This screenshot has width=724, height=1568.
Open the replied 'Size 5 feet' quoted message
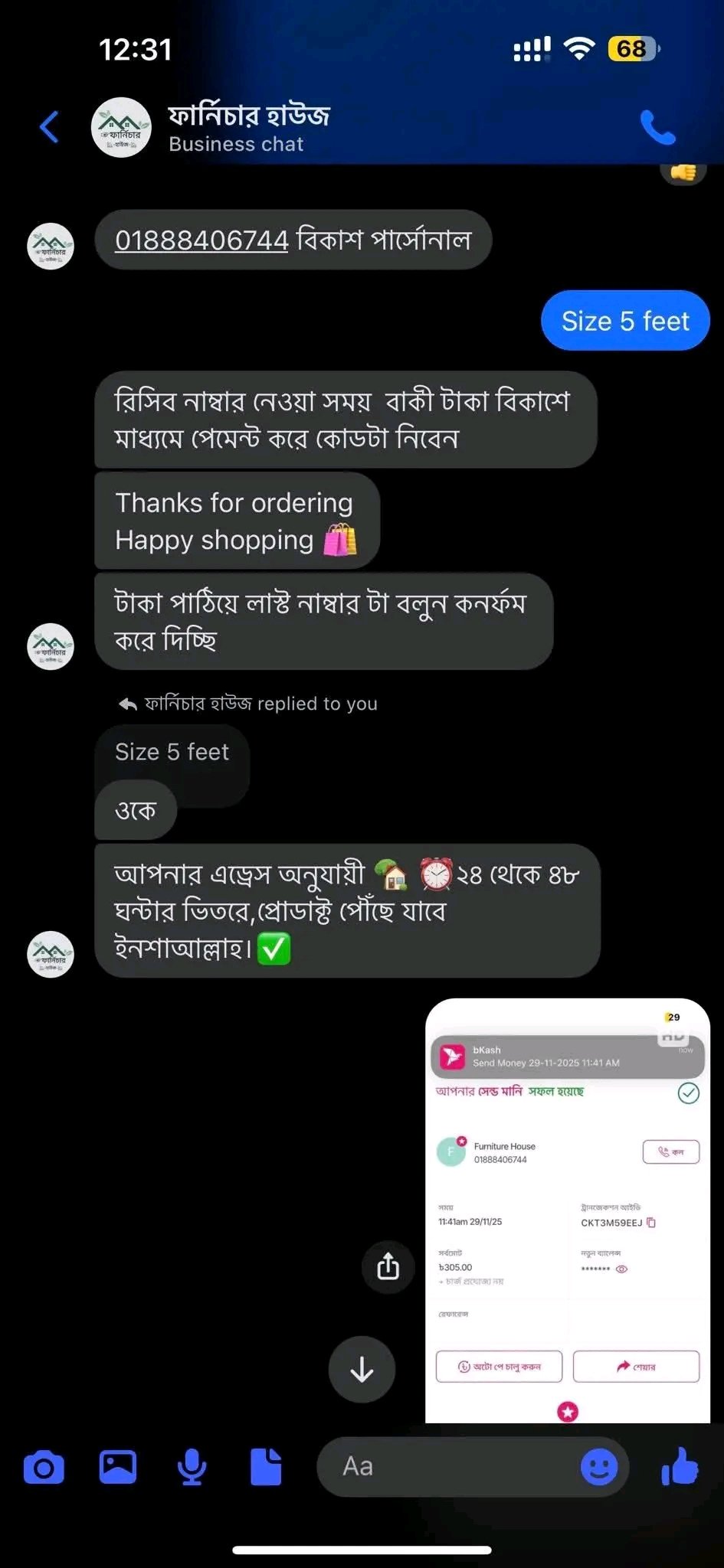click(x=172, y=753)
